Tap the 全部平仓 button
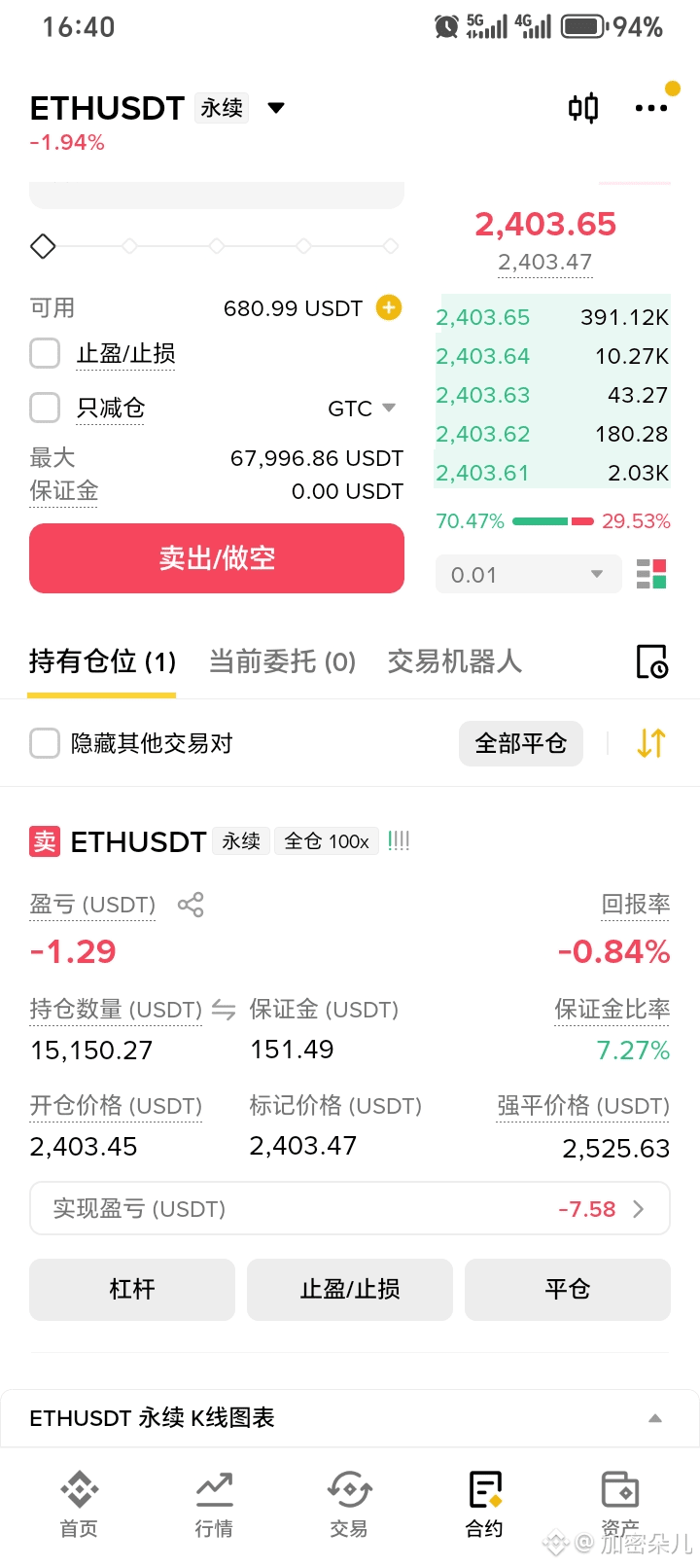The width and height of the screenshot is (700, 1568). point(521,743)
